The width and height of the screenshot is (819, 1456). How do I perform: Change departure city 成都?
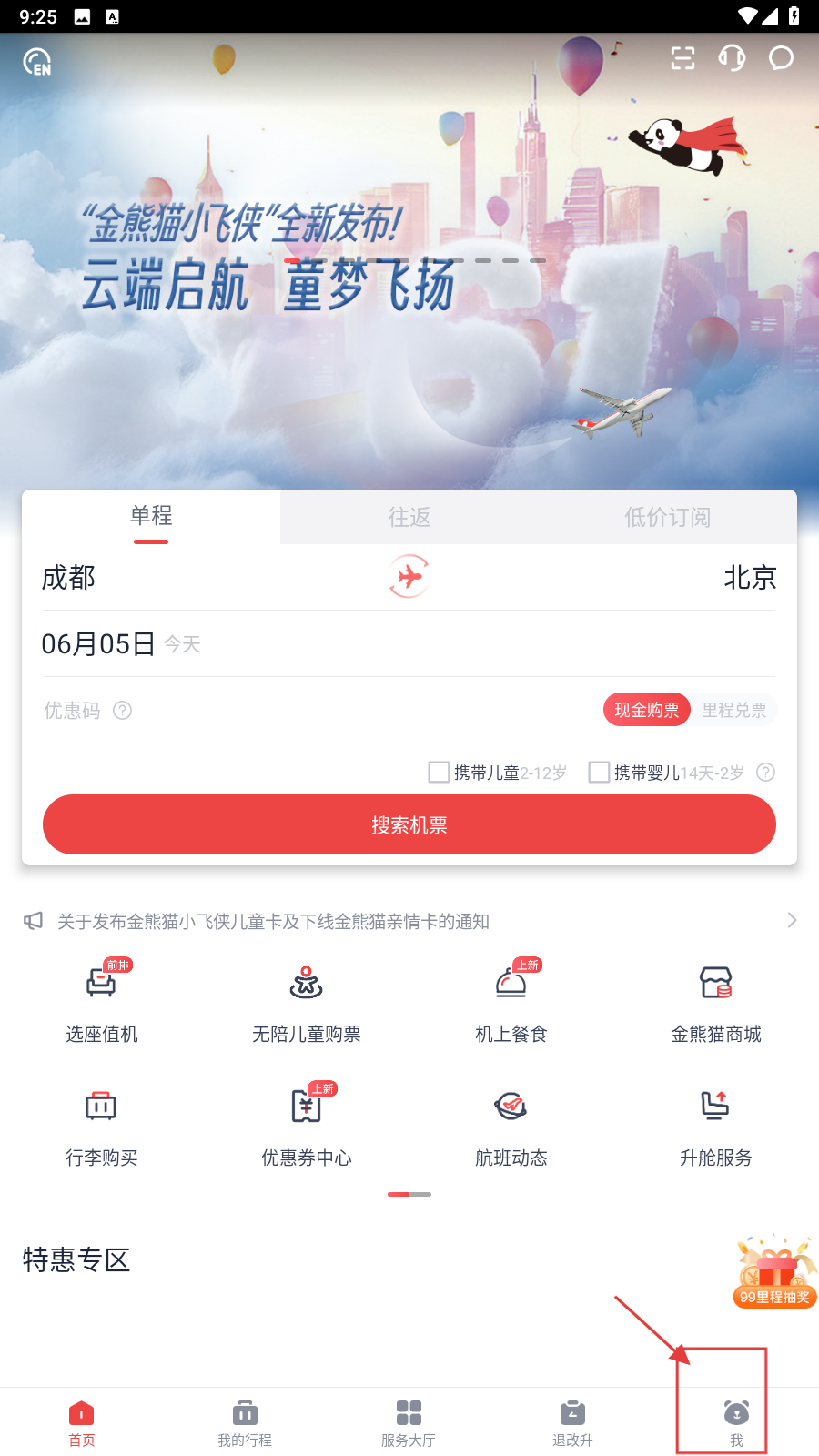point(69,577)
